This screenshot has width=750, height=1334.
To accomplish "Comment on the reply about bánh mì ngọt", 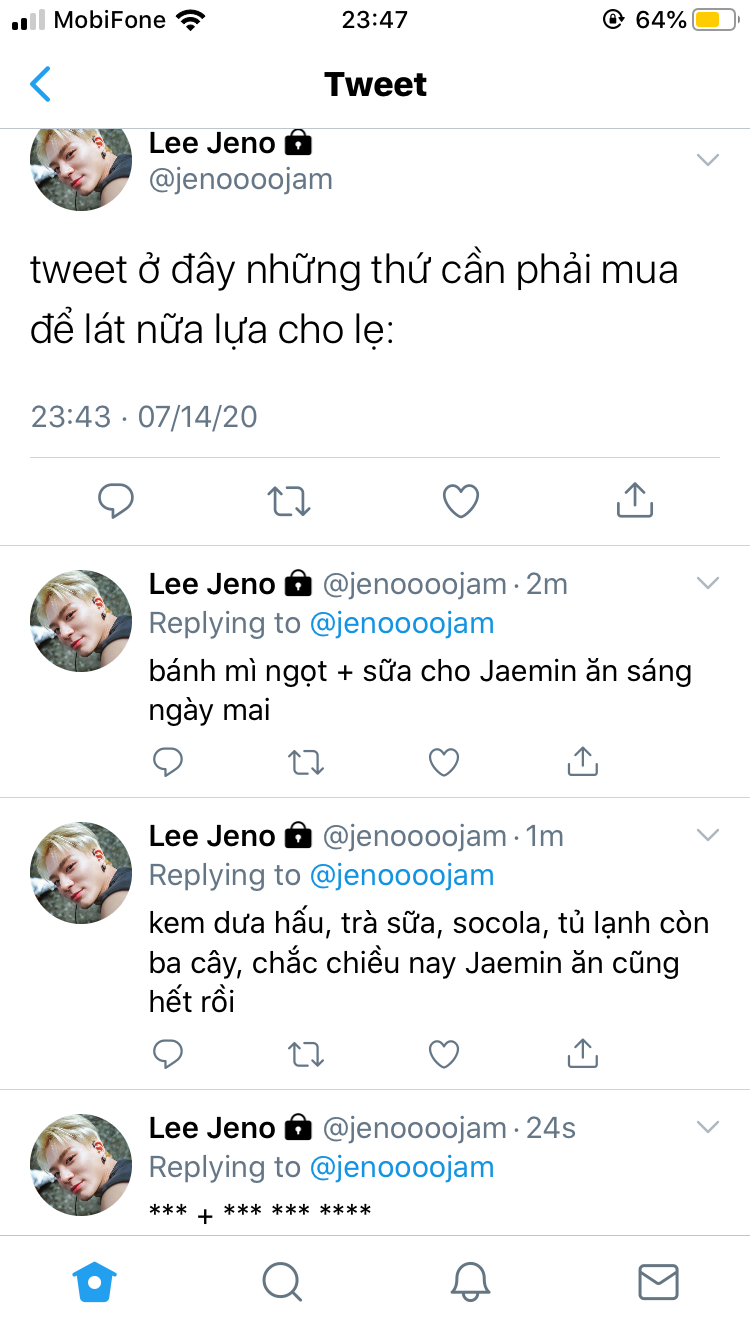I will coord(168,763).
